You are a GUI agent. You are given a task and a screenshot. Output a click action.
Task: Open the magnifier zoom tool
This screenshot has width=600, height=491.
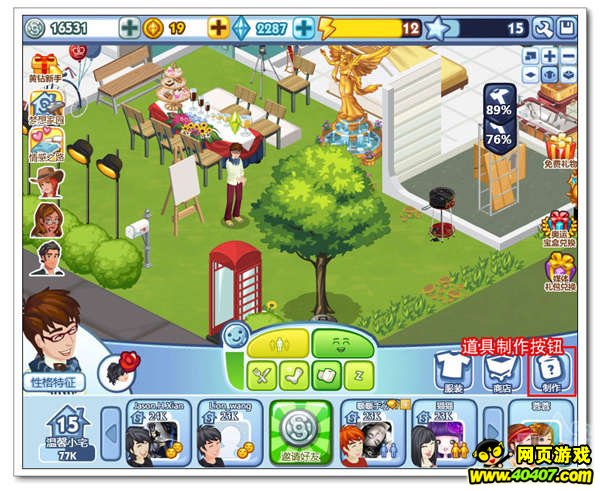(x=543, y=28)
